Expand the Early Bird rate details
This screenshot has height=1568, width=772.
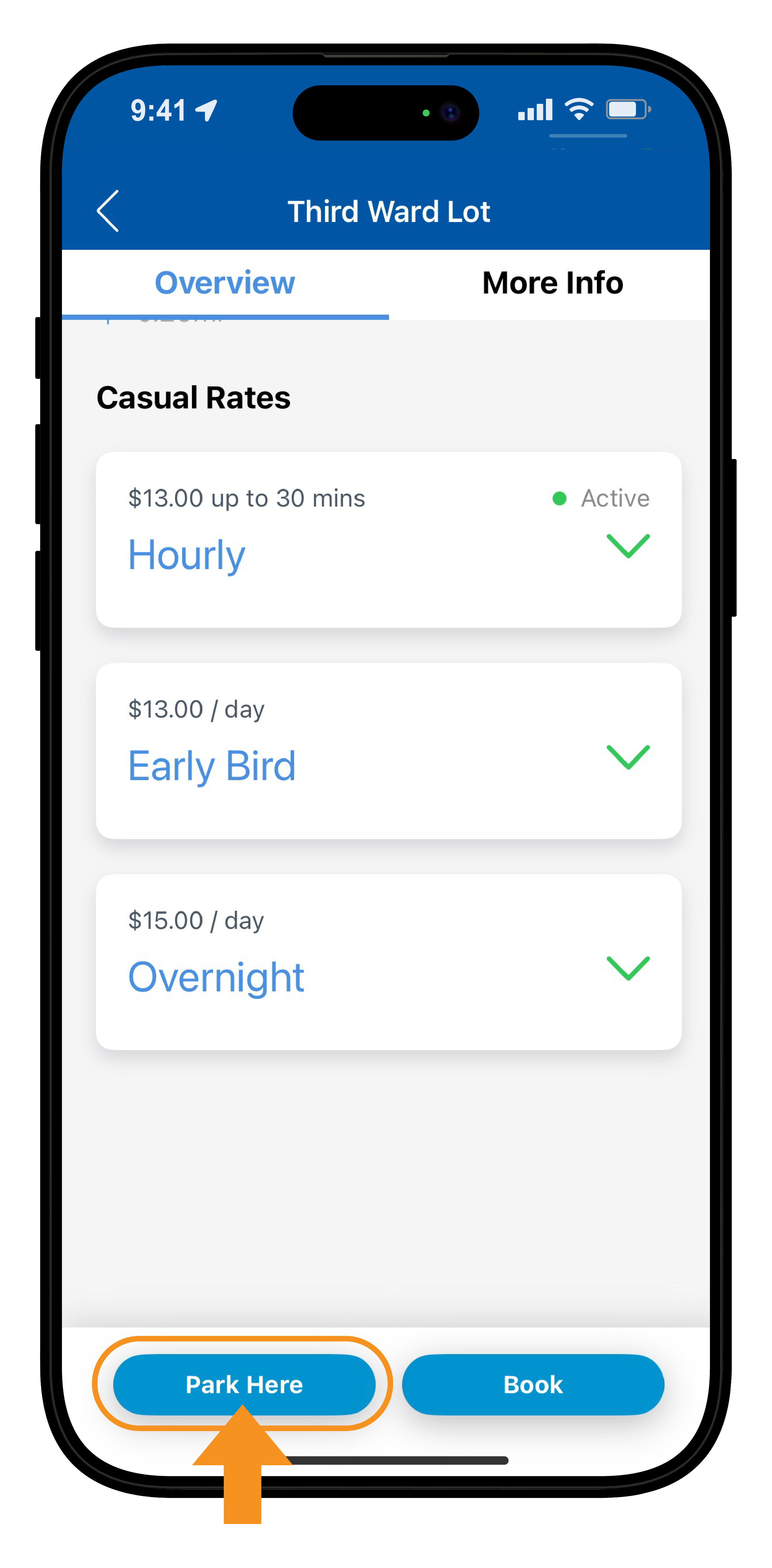tap(628, 756)
